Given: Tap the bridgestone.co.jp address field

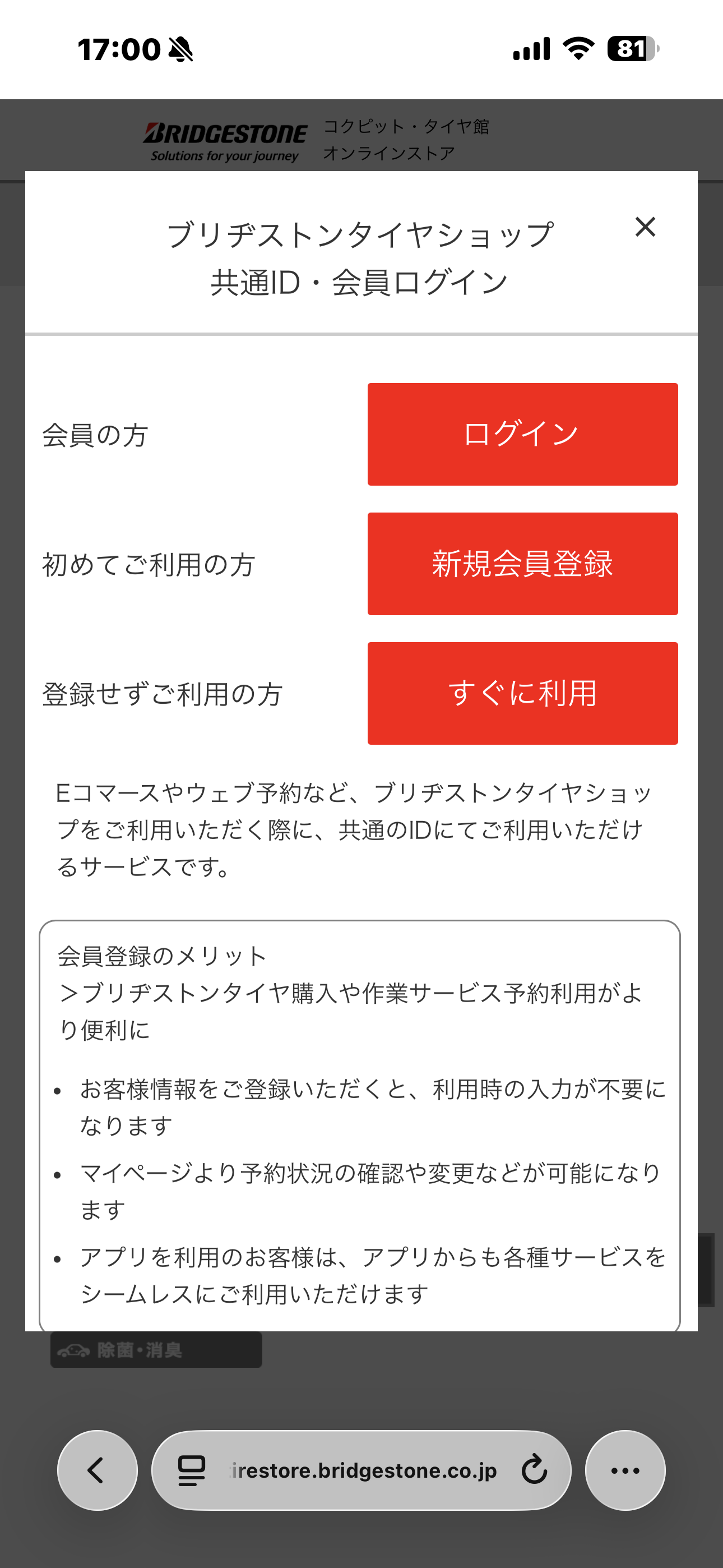Looking at the screenshot, I should 363,1470.
